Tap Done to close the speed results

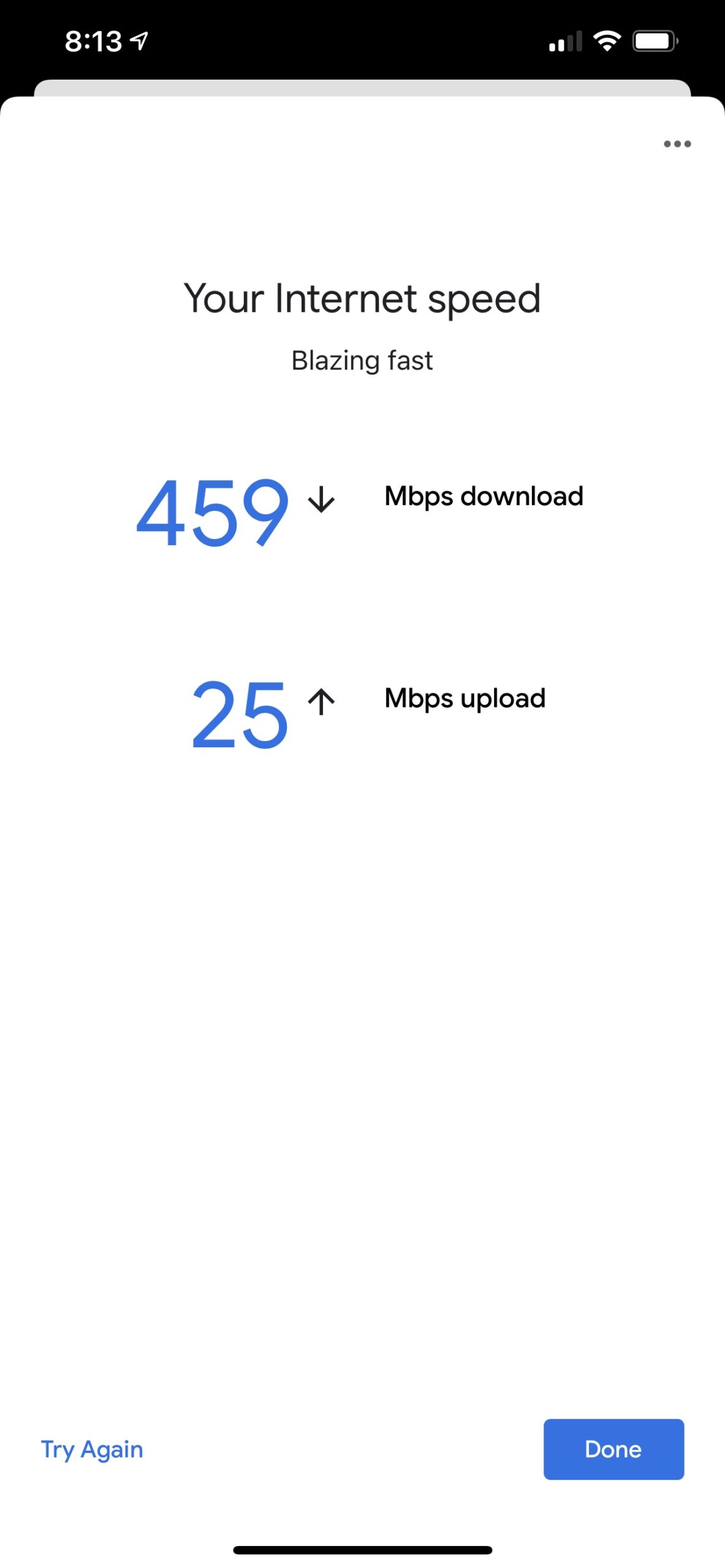pos(613,1449)
